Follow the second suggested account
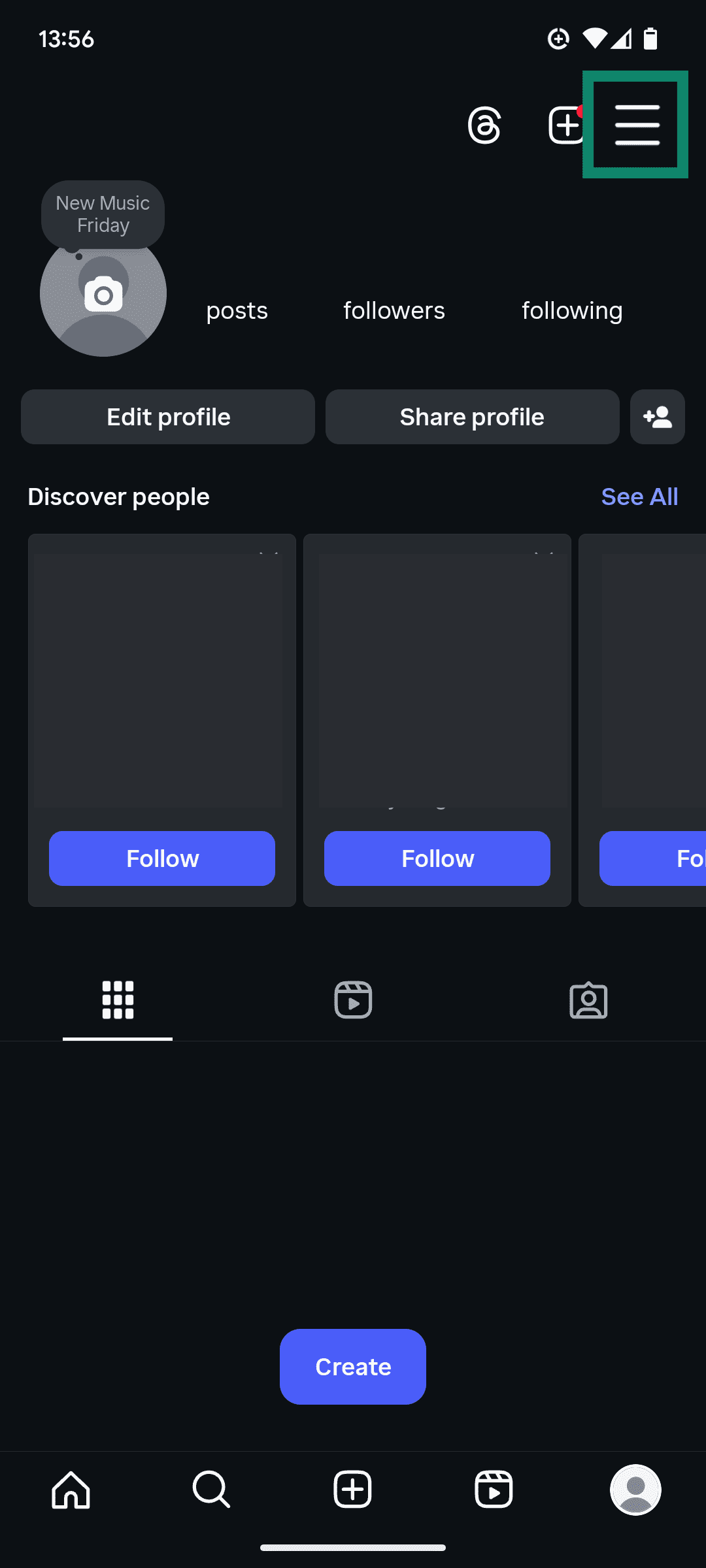Screen dimensions: 706x1568 click(x=437, y=858)
